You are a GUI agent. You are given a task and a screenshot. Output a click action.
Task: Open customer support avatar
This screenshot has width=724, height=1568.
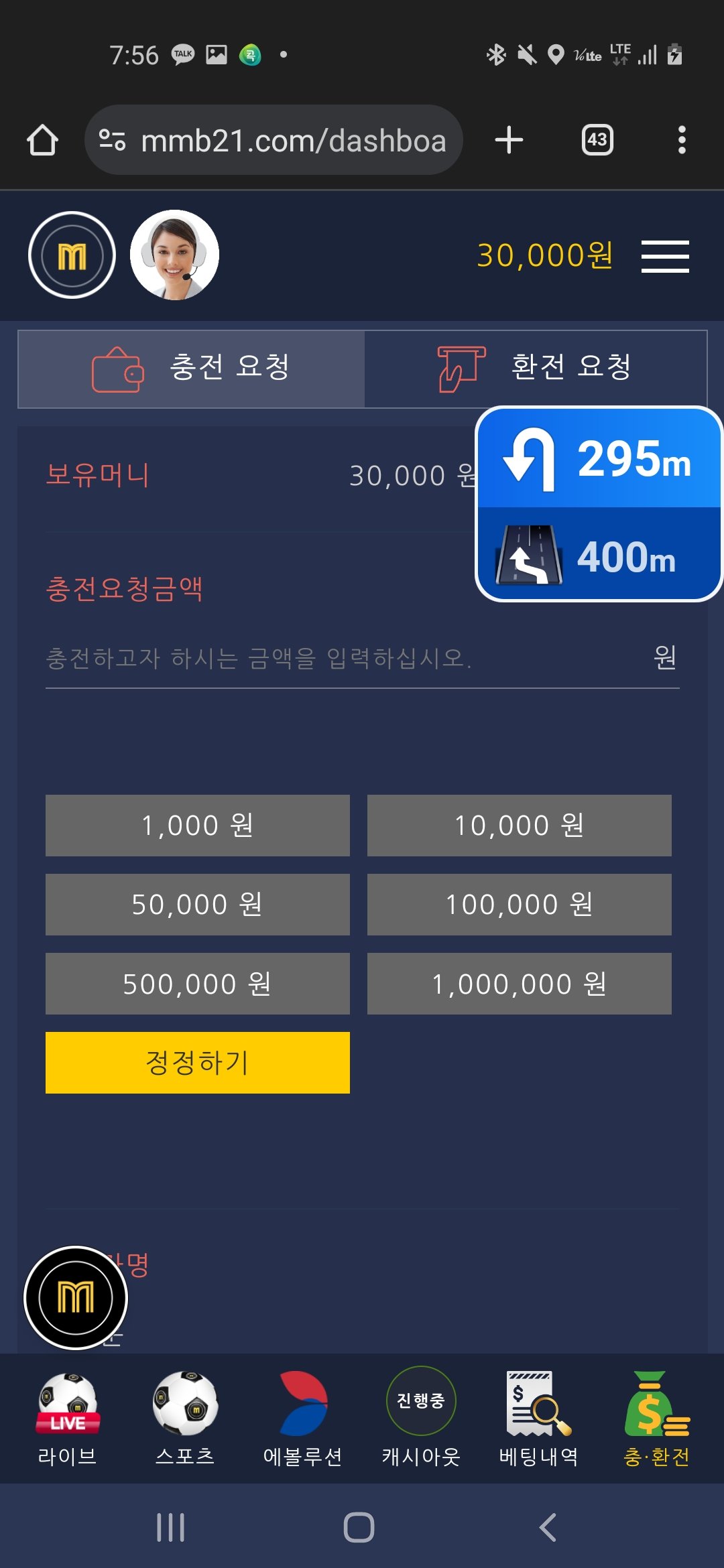click(174, 255)
